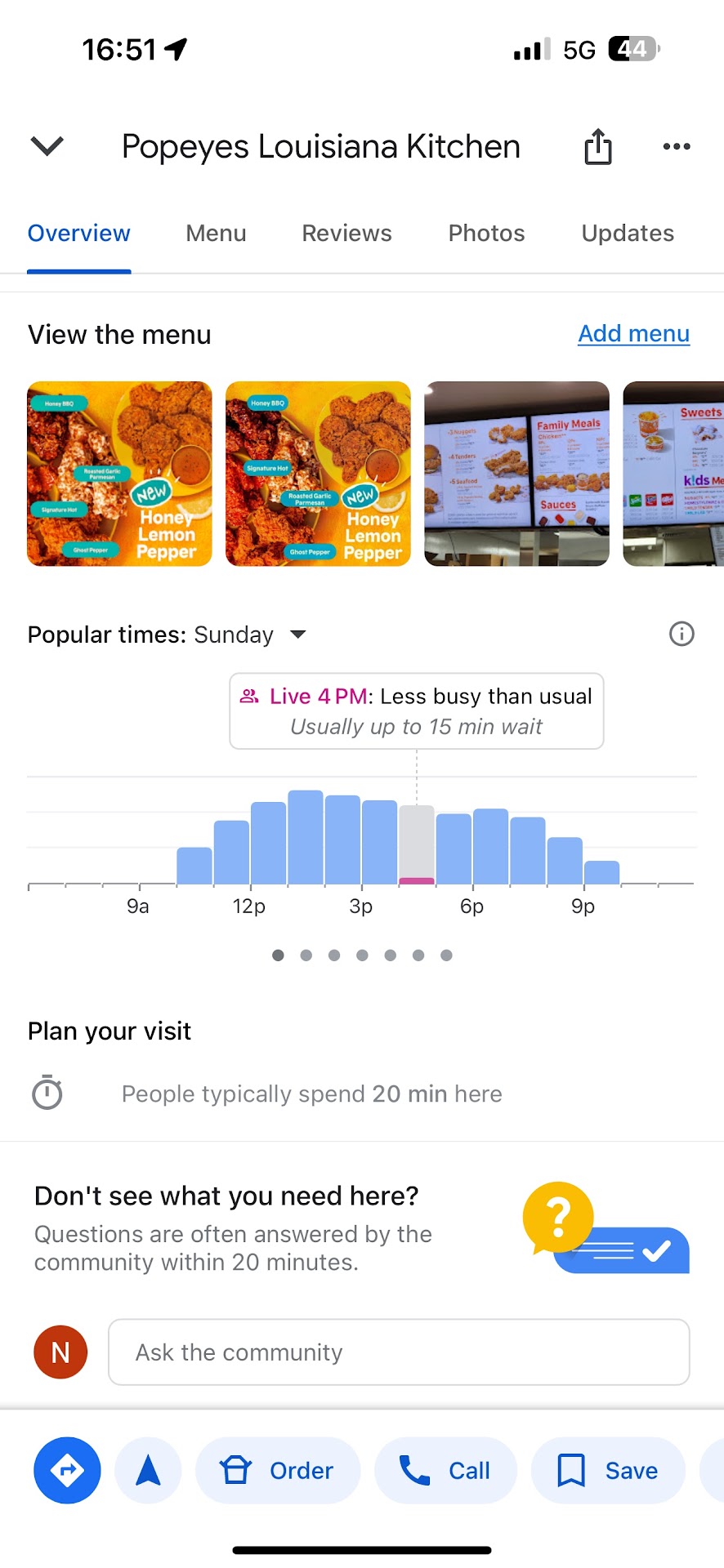This screenshot has height=1568, width=724.
Task: Tap the Ask the community field
Action: pos(399,1352)
